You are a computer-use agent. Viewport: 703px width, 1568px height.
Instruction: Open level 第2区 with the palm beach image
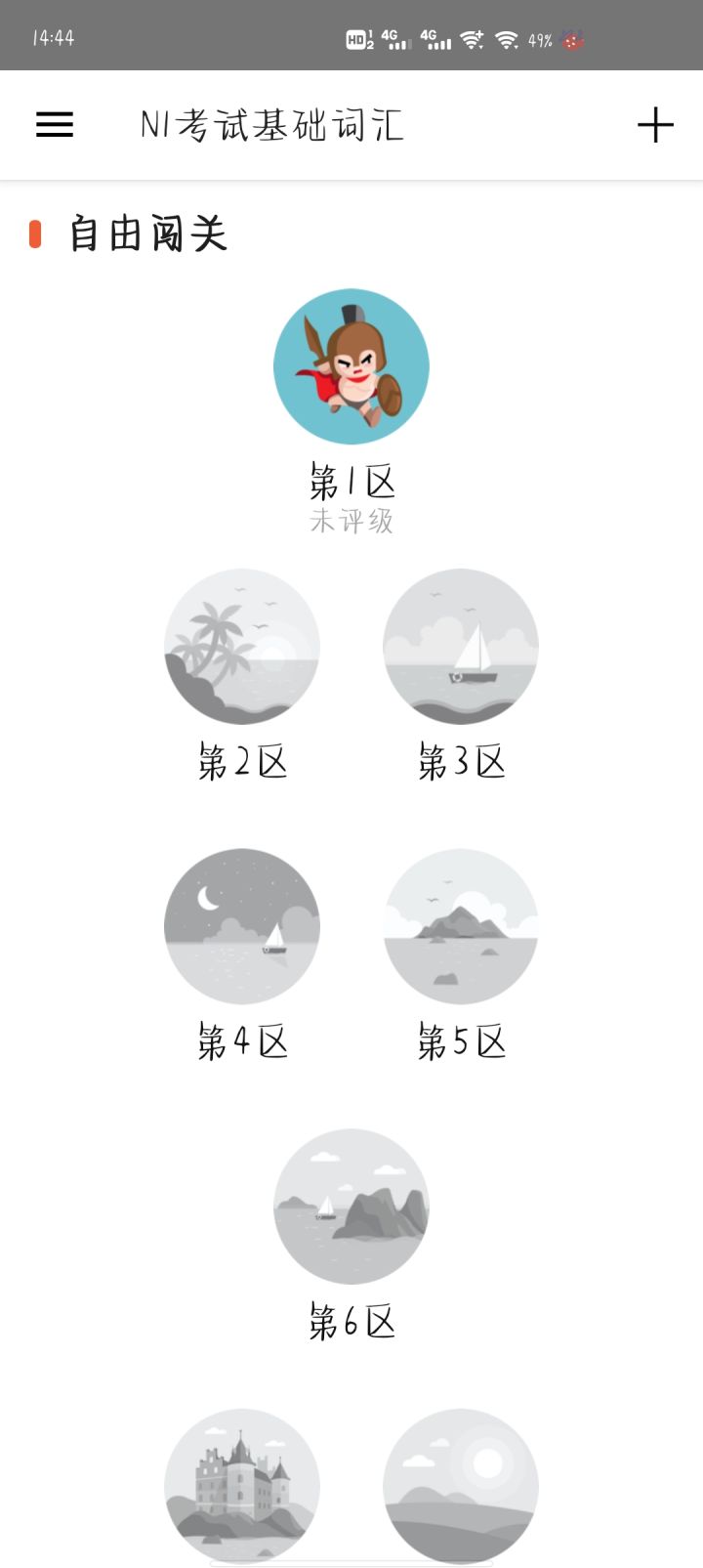[241, 646]
